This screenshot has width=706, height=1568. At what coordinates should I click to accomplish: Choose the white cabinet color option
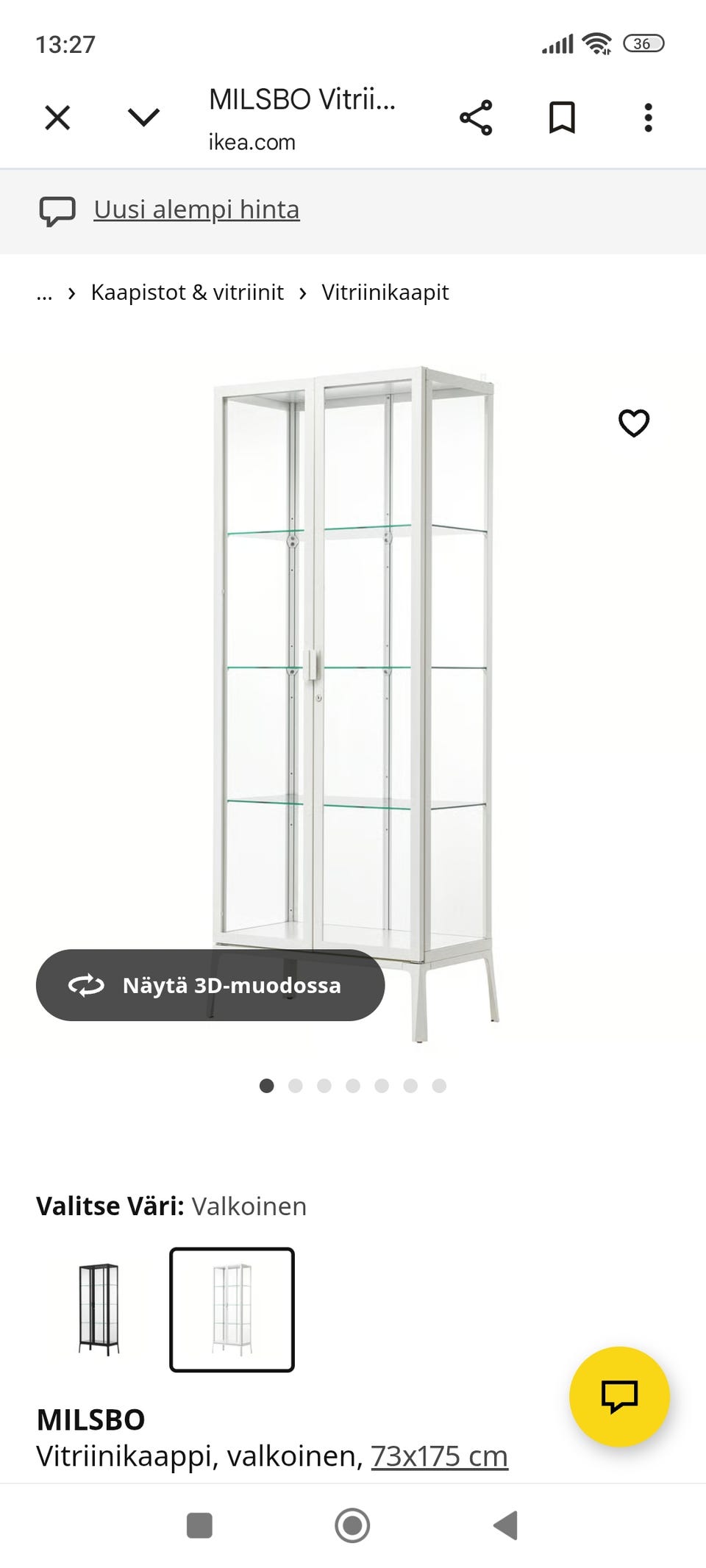pos(232,1309)
